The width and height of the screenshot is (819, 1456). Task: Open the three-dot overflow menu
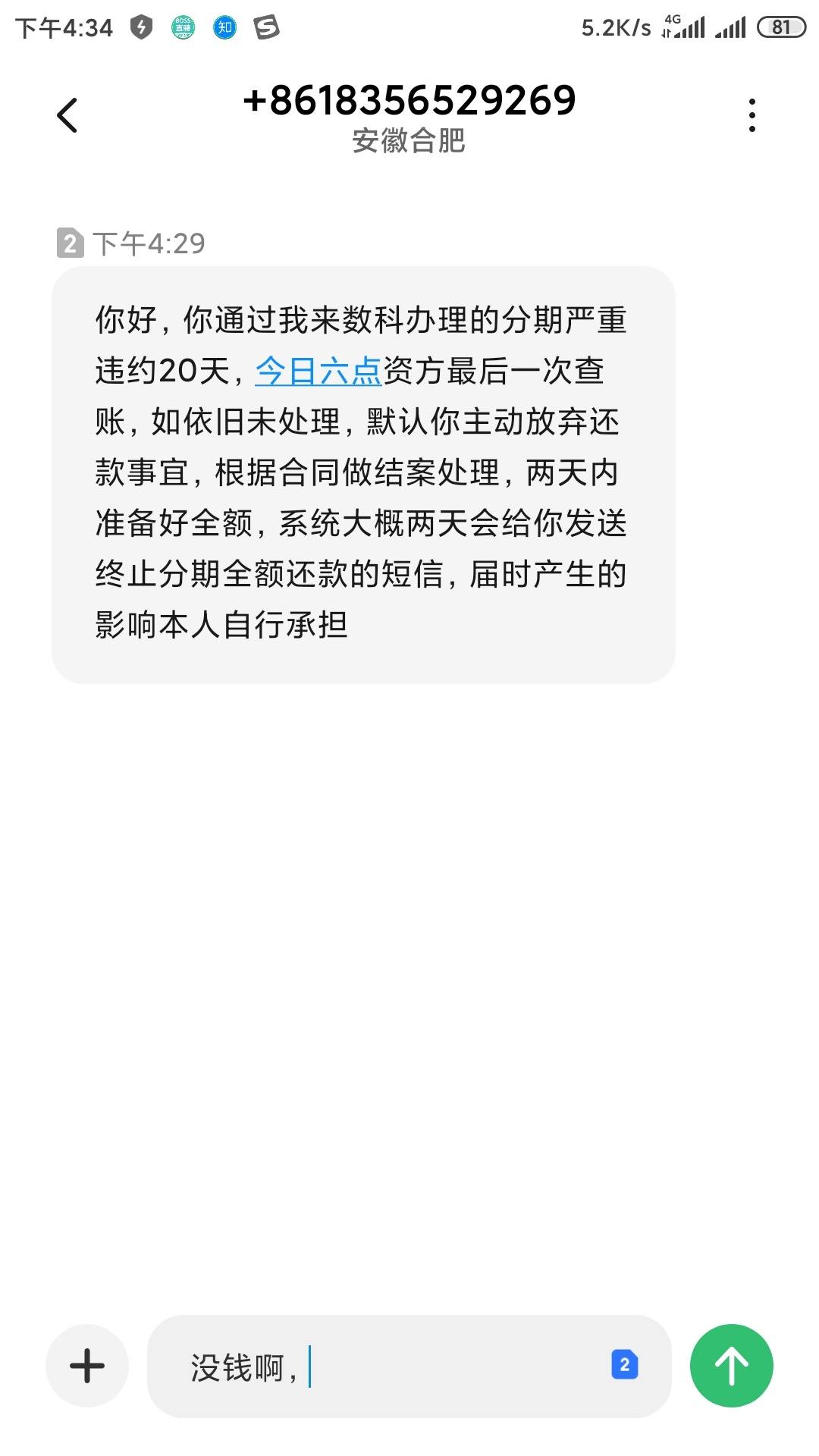(752, 115)
